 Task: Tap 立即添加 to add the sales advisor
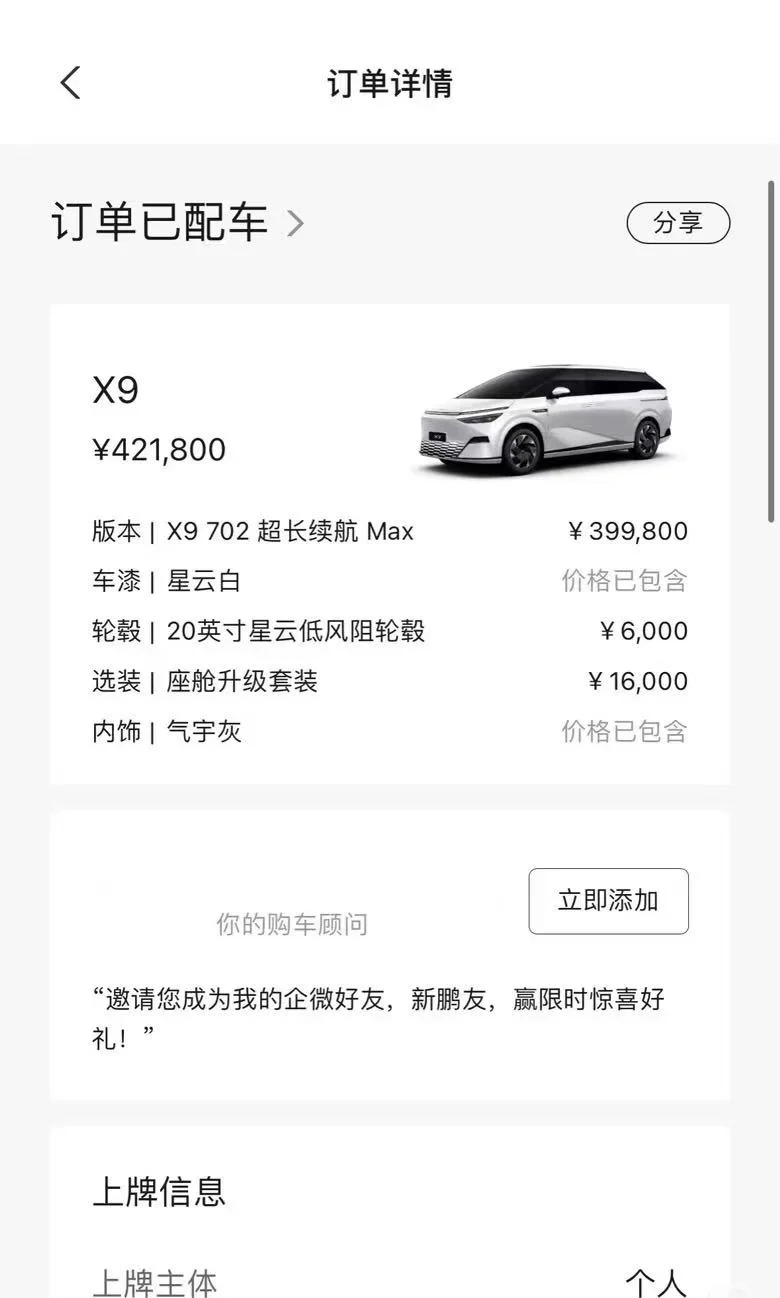tap(608, 901)
